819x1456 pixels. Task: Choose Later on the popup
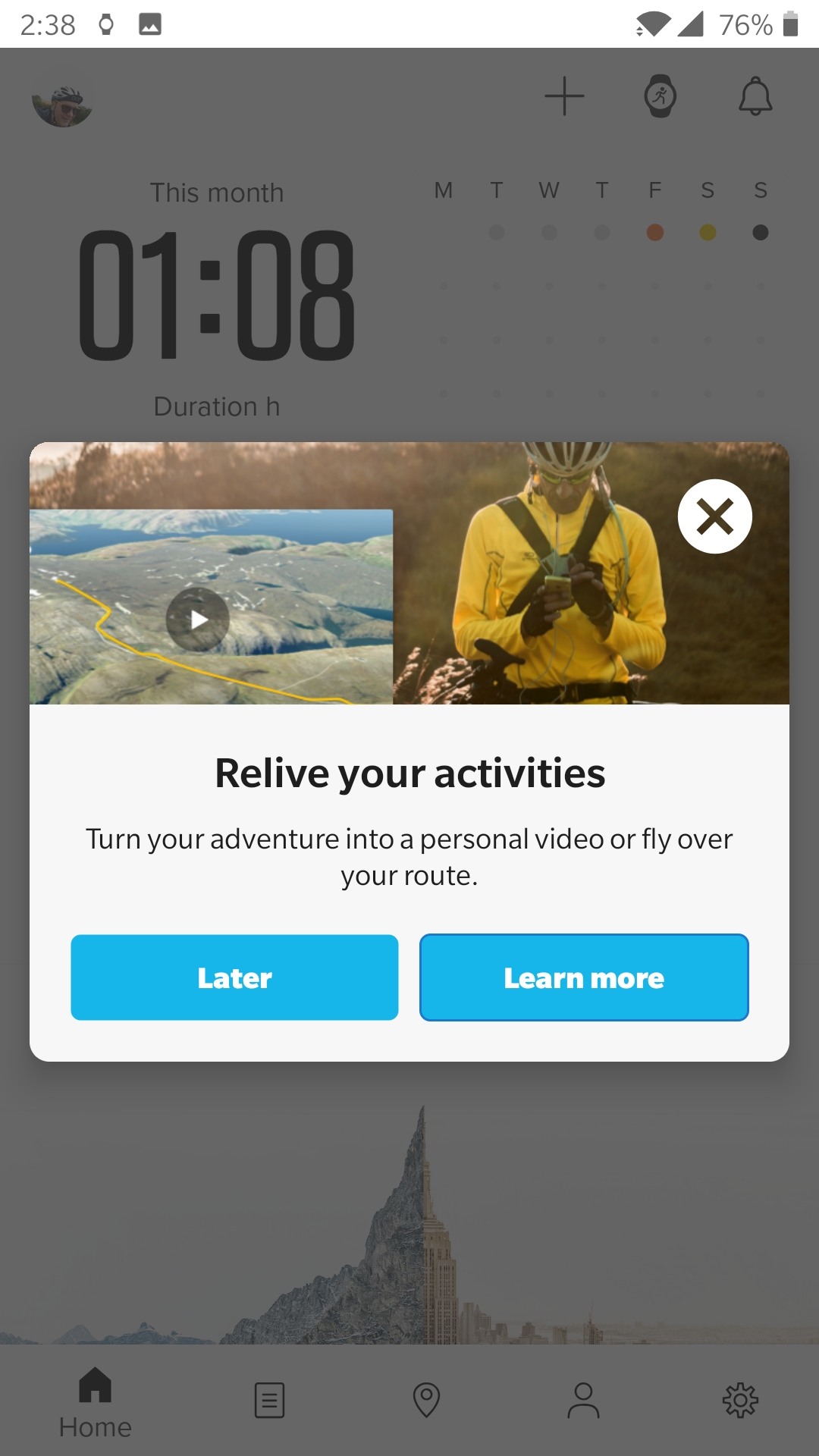point(234,977)
